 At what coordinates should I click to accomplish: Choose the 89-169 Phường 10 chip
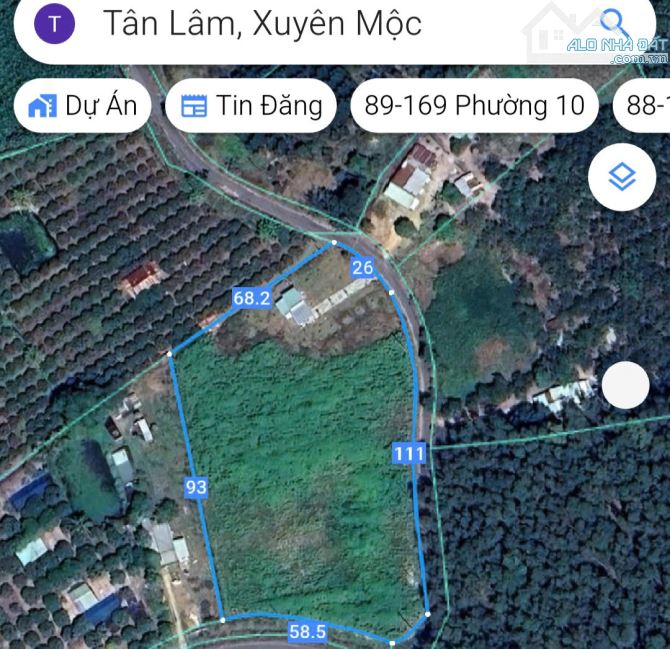tap(474, 105)
